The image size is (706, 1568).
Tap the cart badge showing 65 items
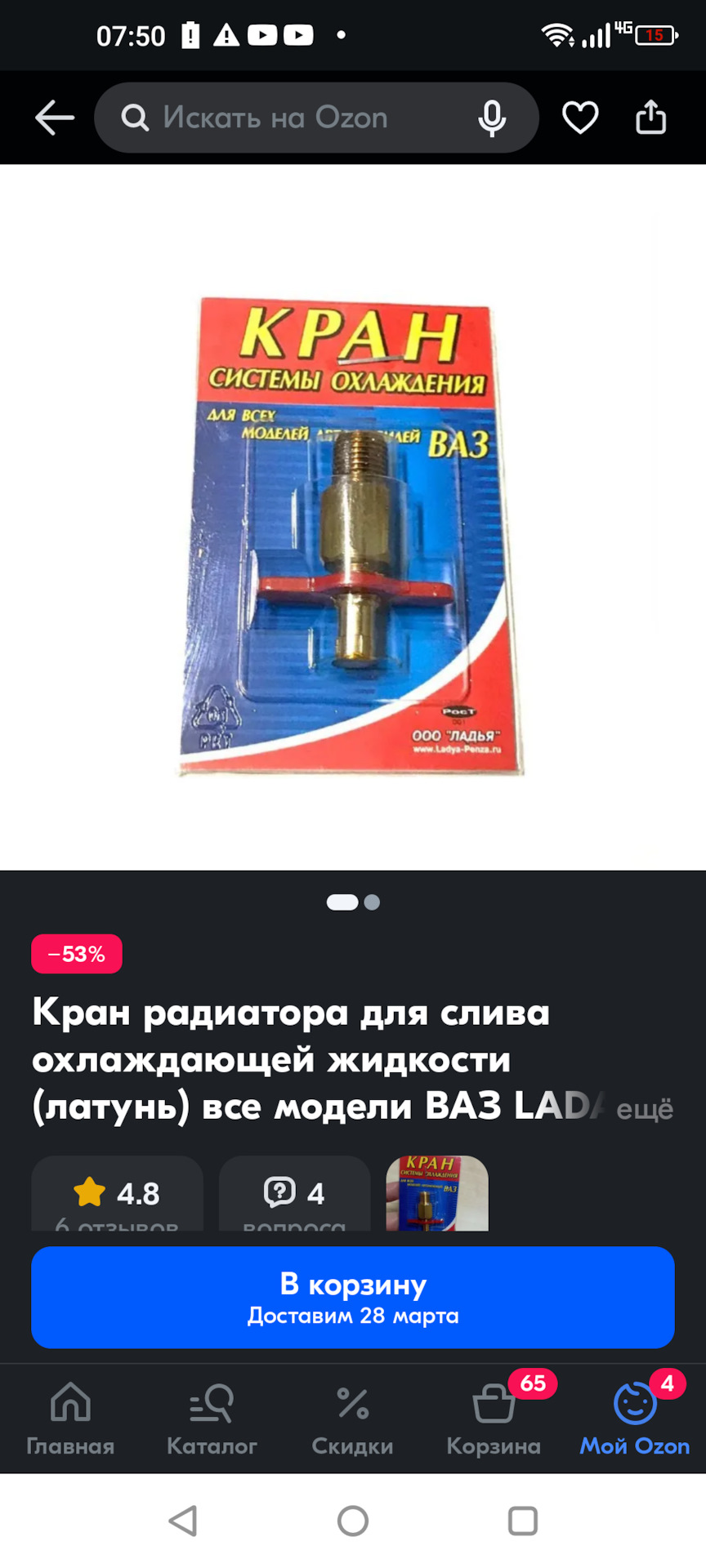click(532, 1384)
